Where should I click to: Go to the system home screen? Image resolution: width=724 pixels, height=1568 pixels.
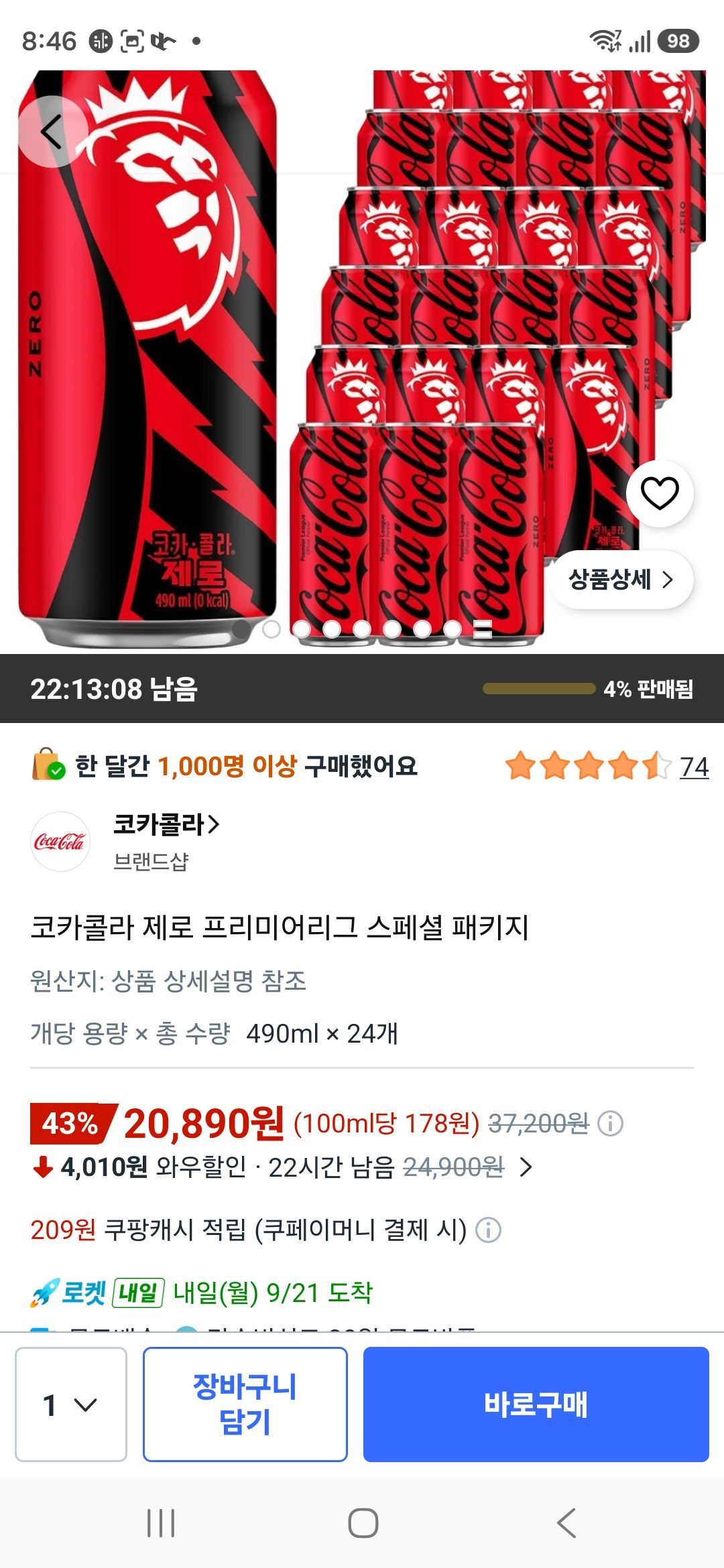[x=363, y=1523]
